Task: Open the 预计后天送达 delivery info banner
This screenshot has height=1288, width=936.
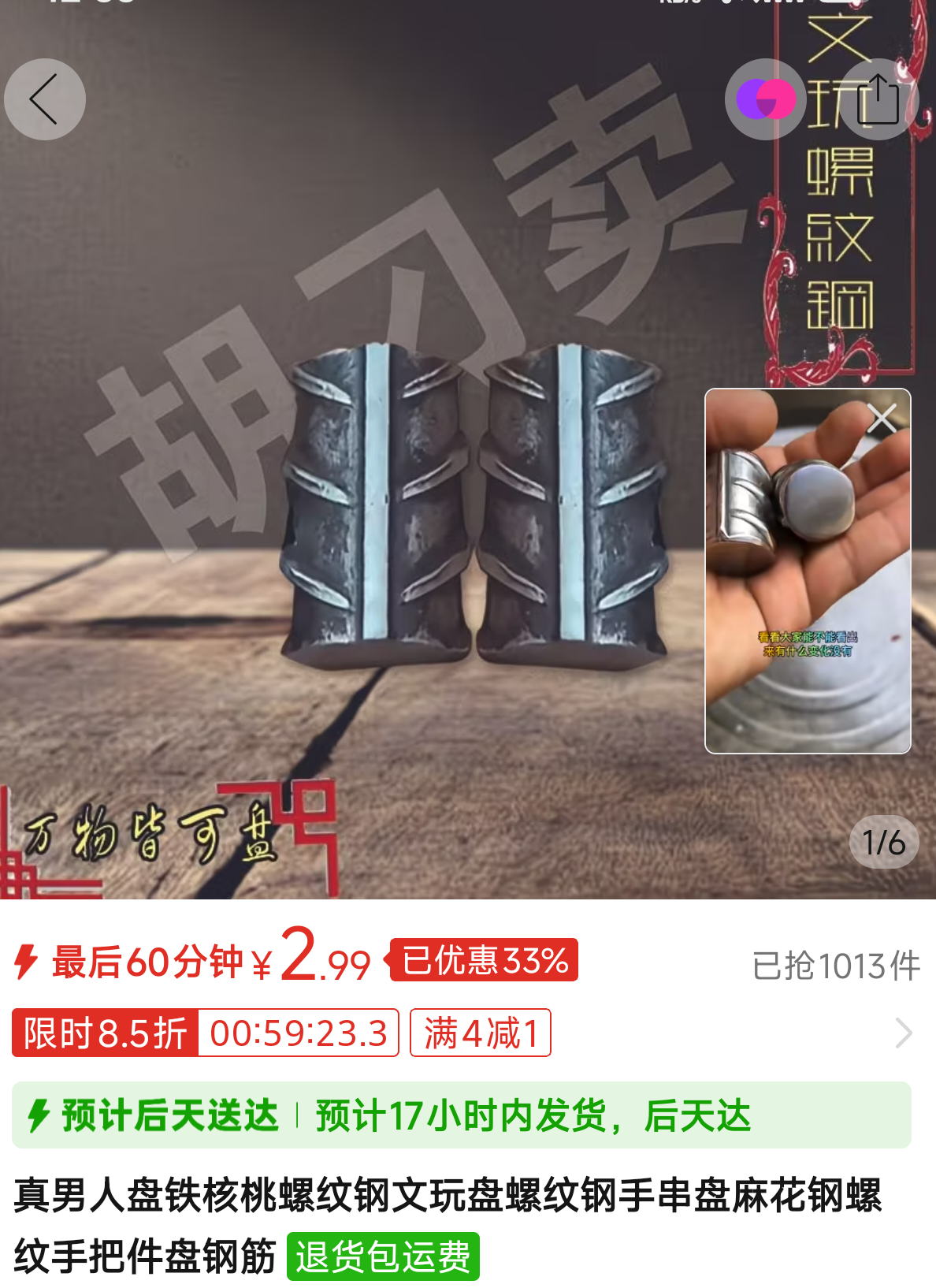Action: pyautogui.click(x=461, y=1115)
